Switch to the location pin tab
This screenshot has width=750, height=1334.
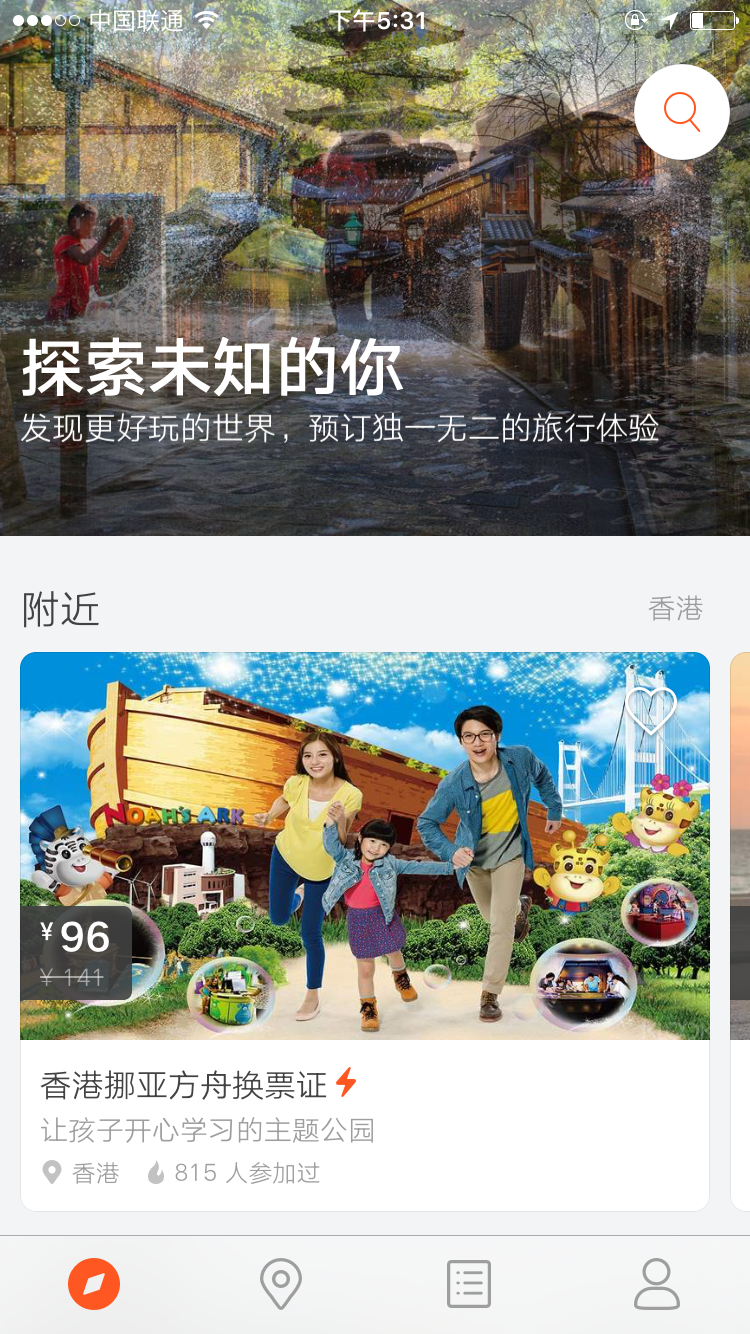[x=281, y=1284]
